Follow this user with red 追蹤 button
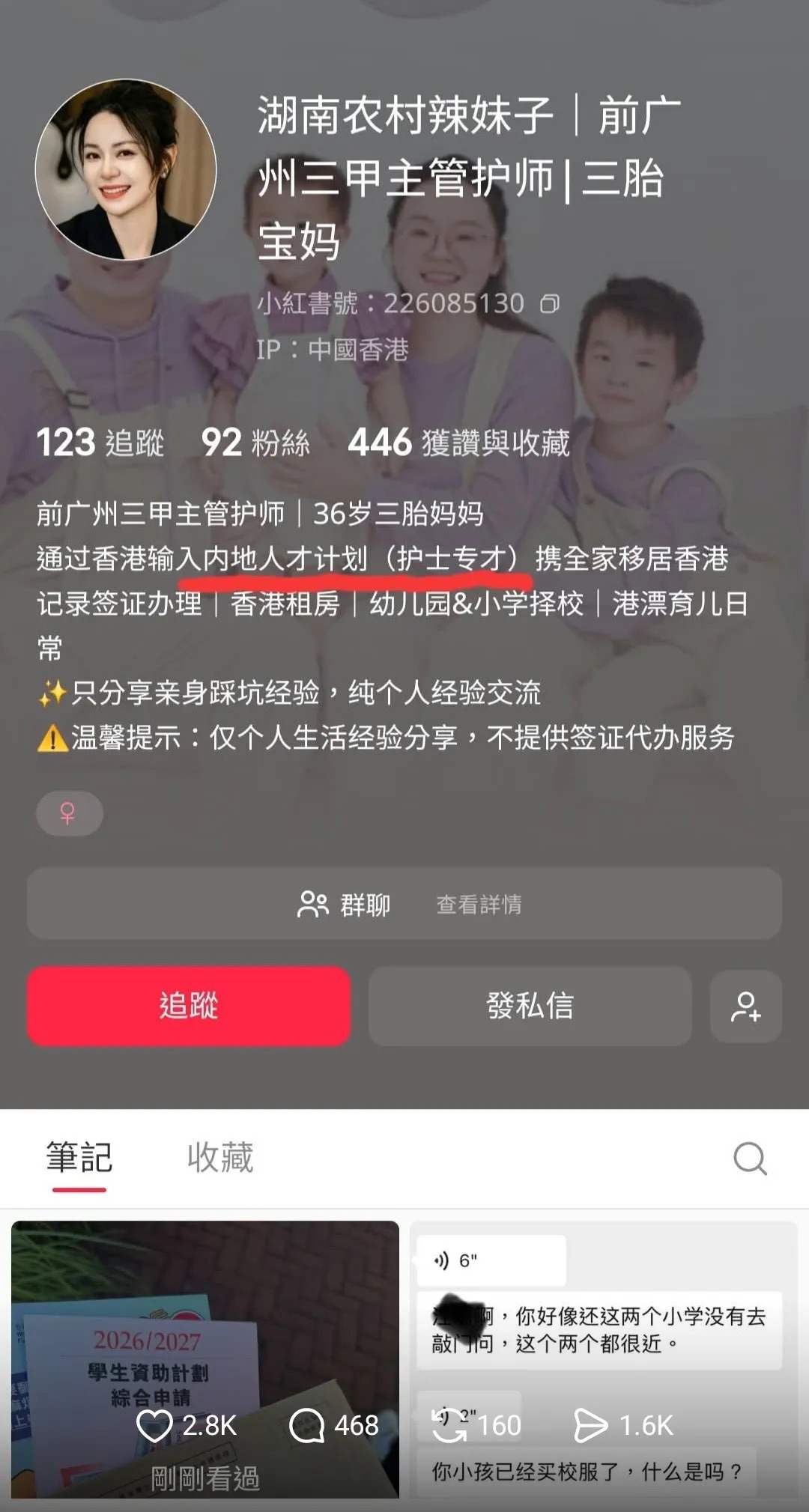Image resolution: width=809 pixels, height=1512 pixels. coord(189,1006)
